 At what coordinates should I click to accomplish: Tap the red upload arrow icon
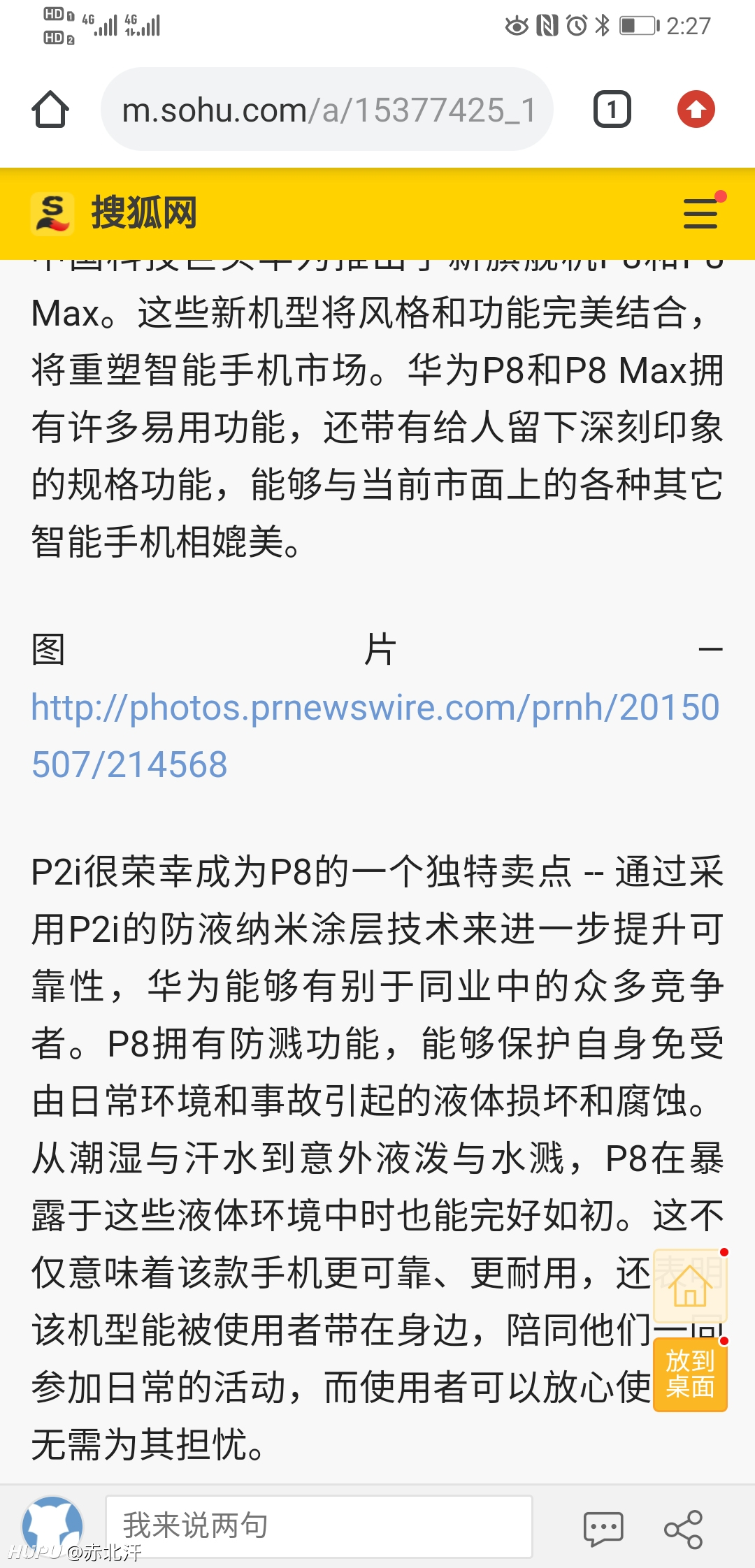pyautogui.click(x=696, y=109)
